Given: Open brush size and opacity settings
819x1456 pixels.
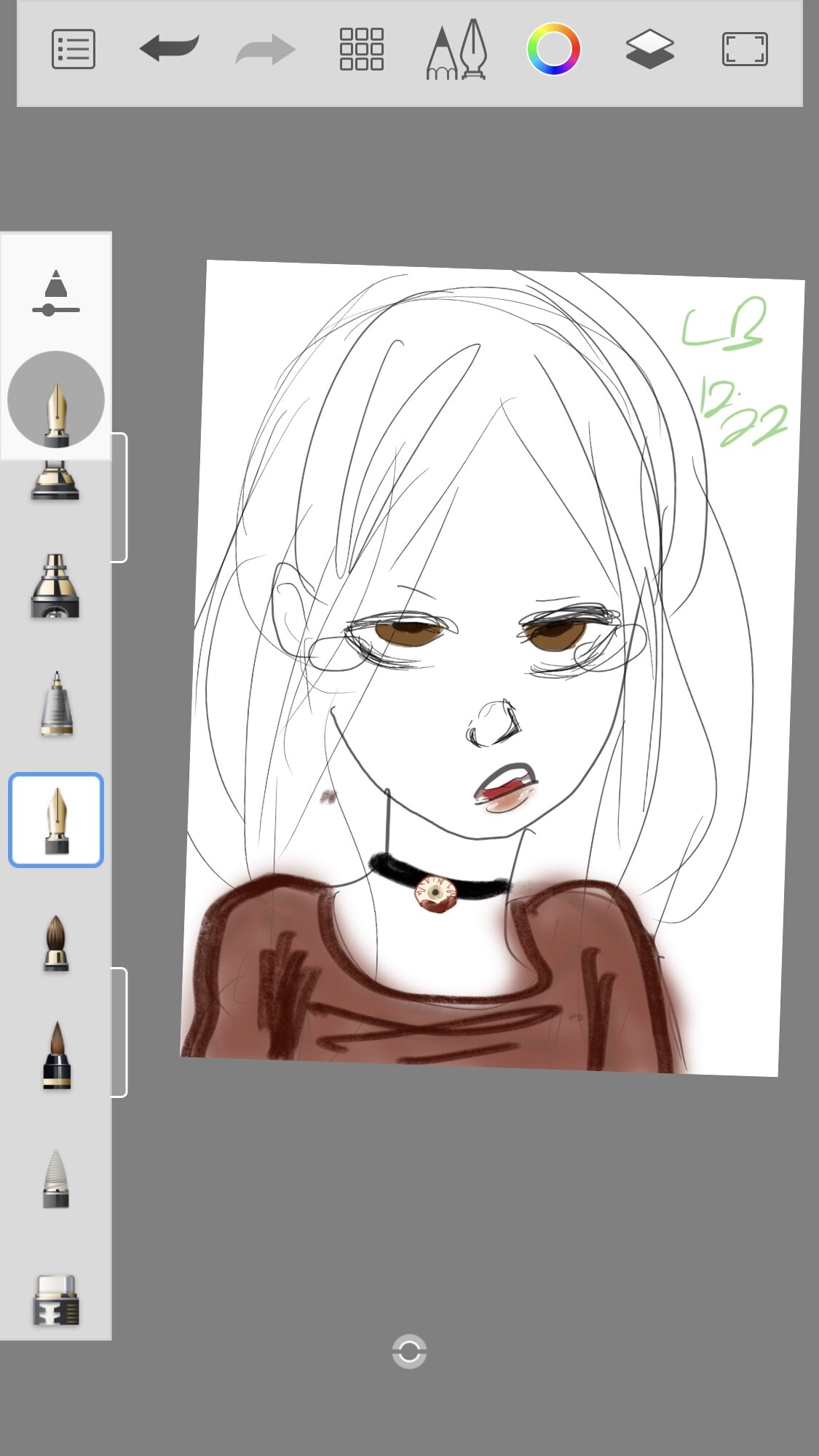Looking at the screenshot, I should point(55,293).
